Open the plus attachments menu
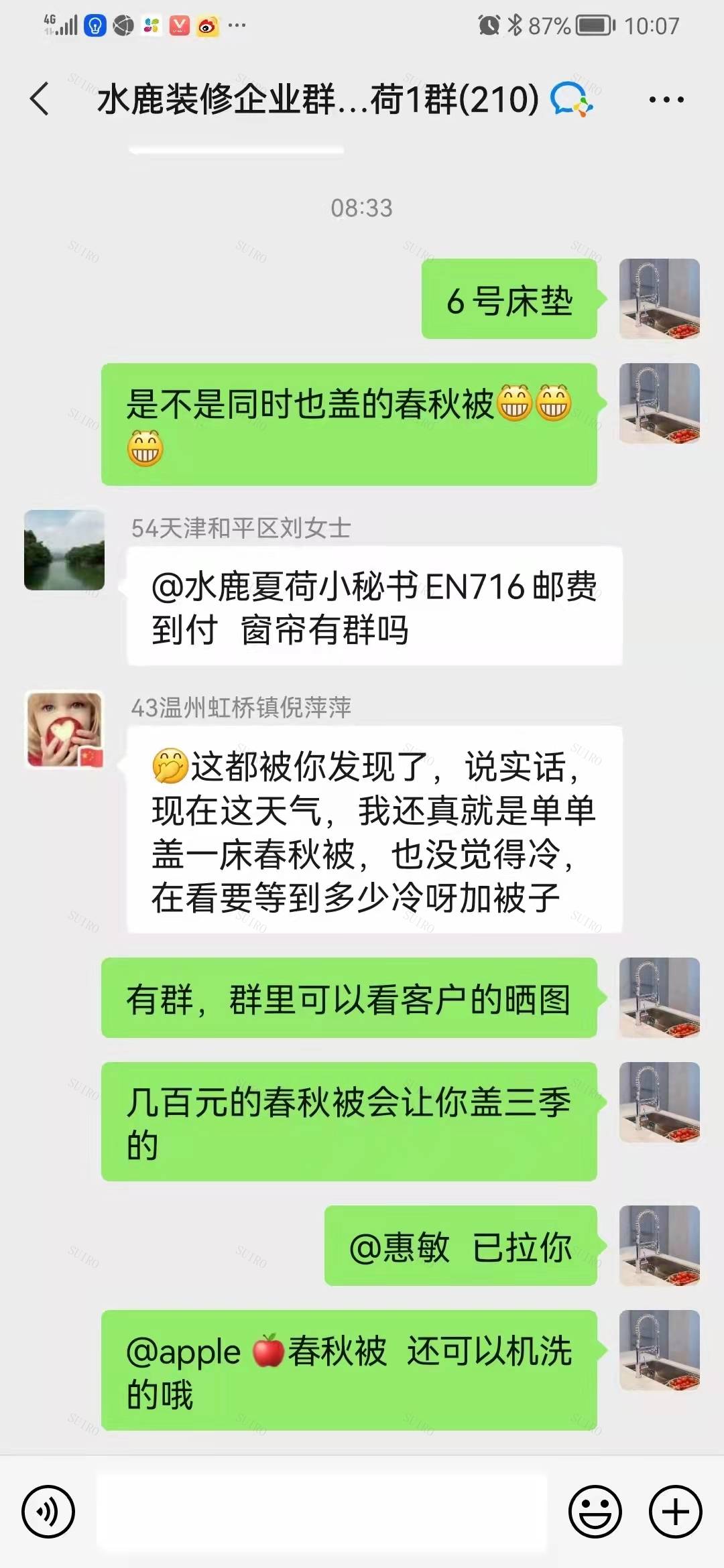Viewport: 724px width, 1568px height. point(675,1512)
